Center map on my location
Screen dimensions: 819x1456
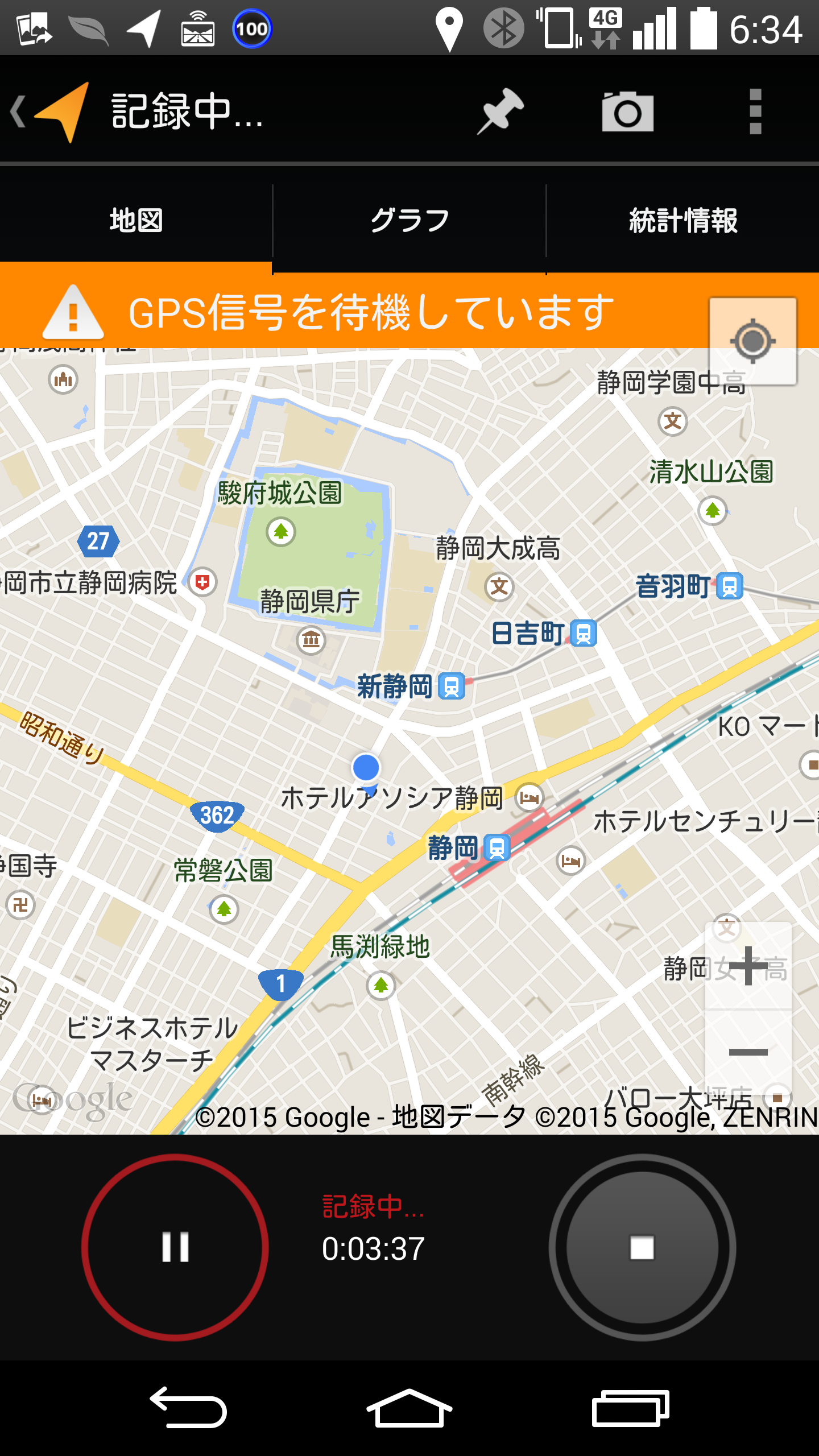click(752, 341)
